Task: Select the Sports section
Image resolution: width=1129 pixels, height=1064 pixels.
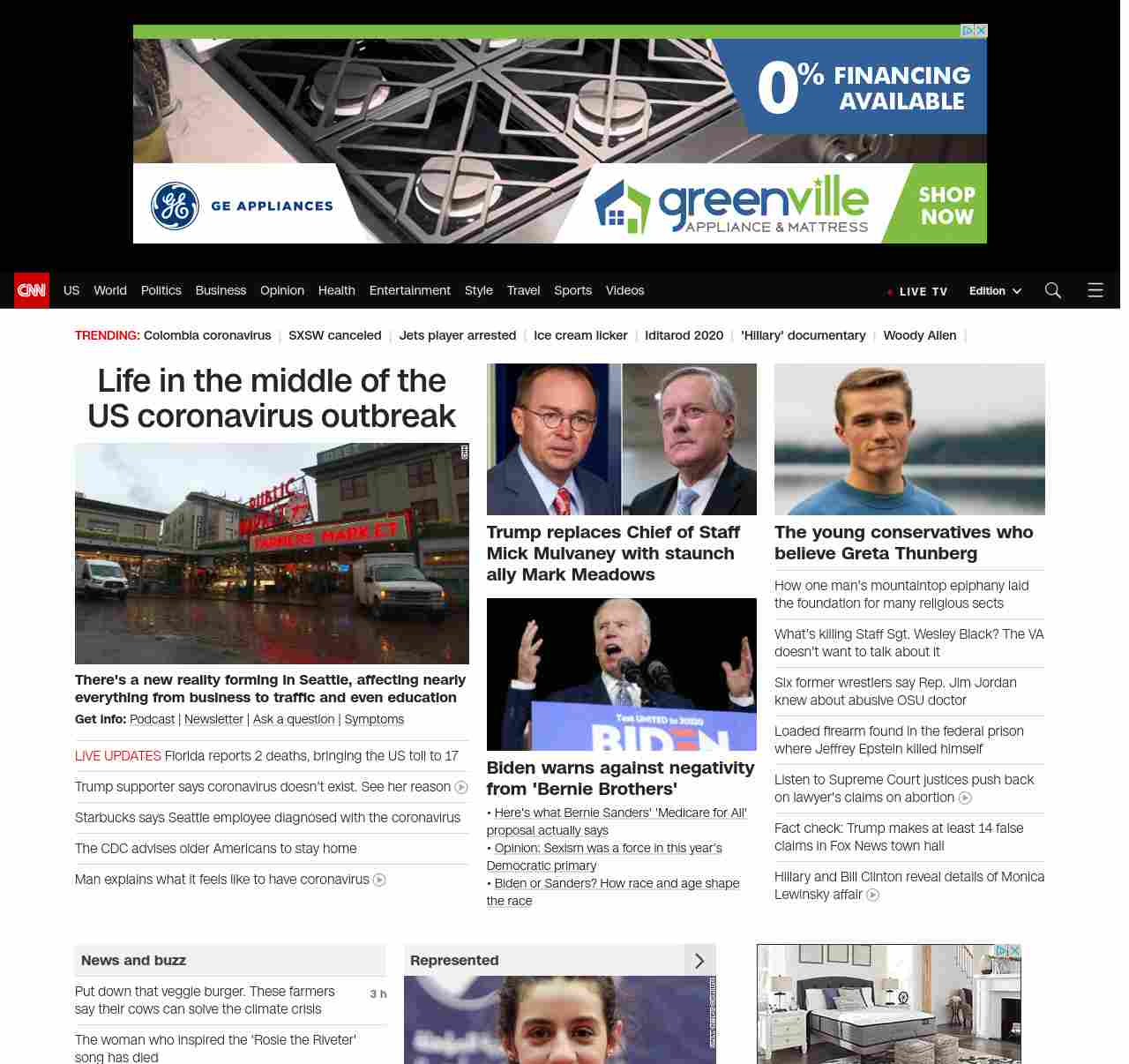Action: coord(572,290)
